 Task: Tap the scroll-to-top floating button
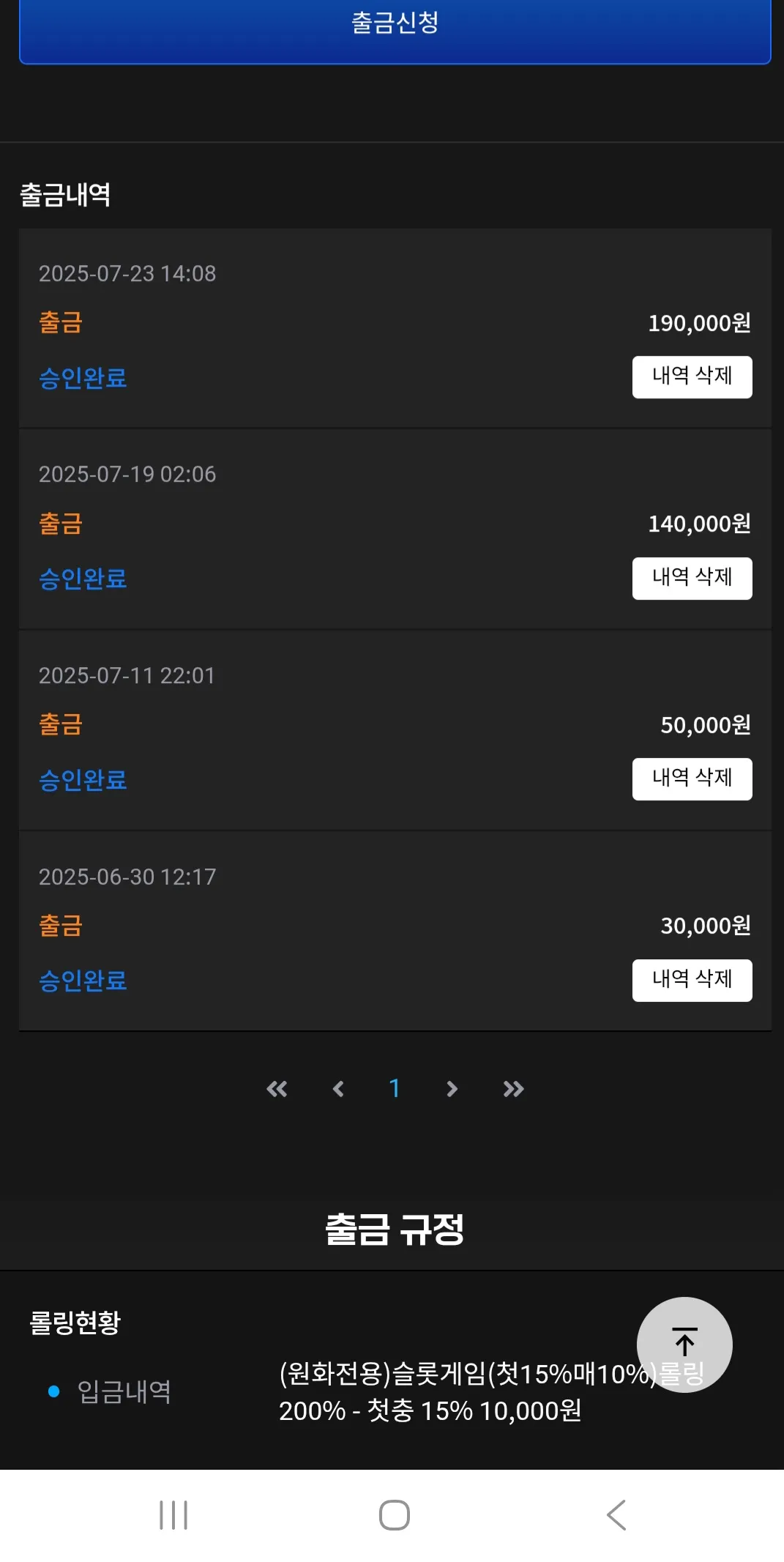click(684, 1345)
